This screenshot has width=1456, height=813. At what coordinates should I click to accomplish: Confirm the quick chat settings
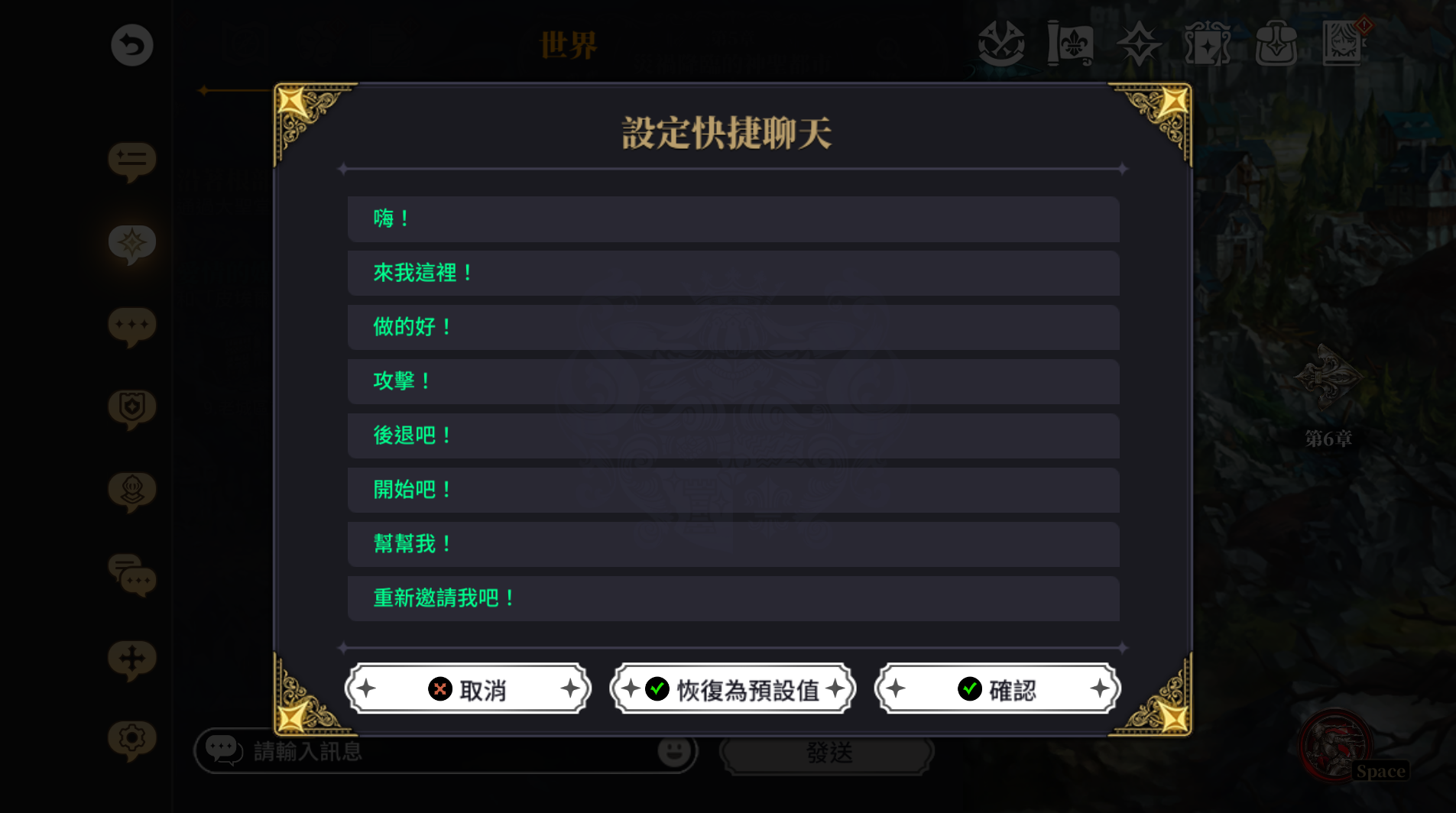coord(997,689)
